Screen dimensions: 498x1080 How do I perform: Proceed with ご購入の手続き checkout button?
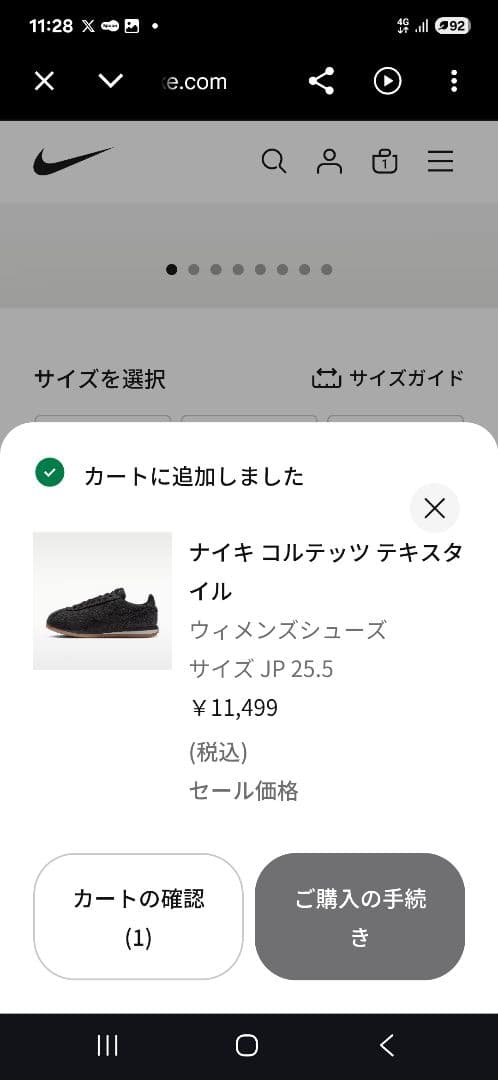tap(360, 917)
